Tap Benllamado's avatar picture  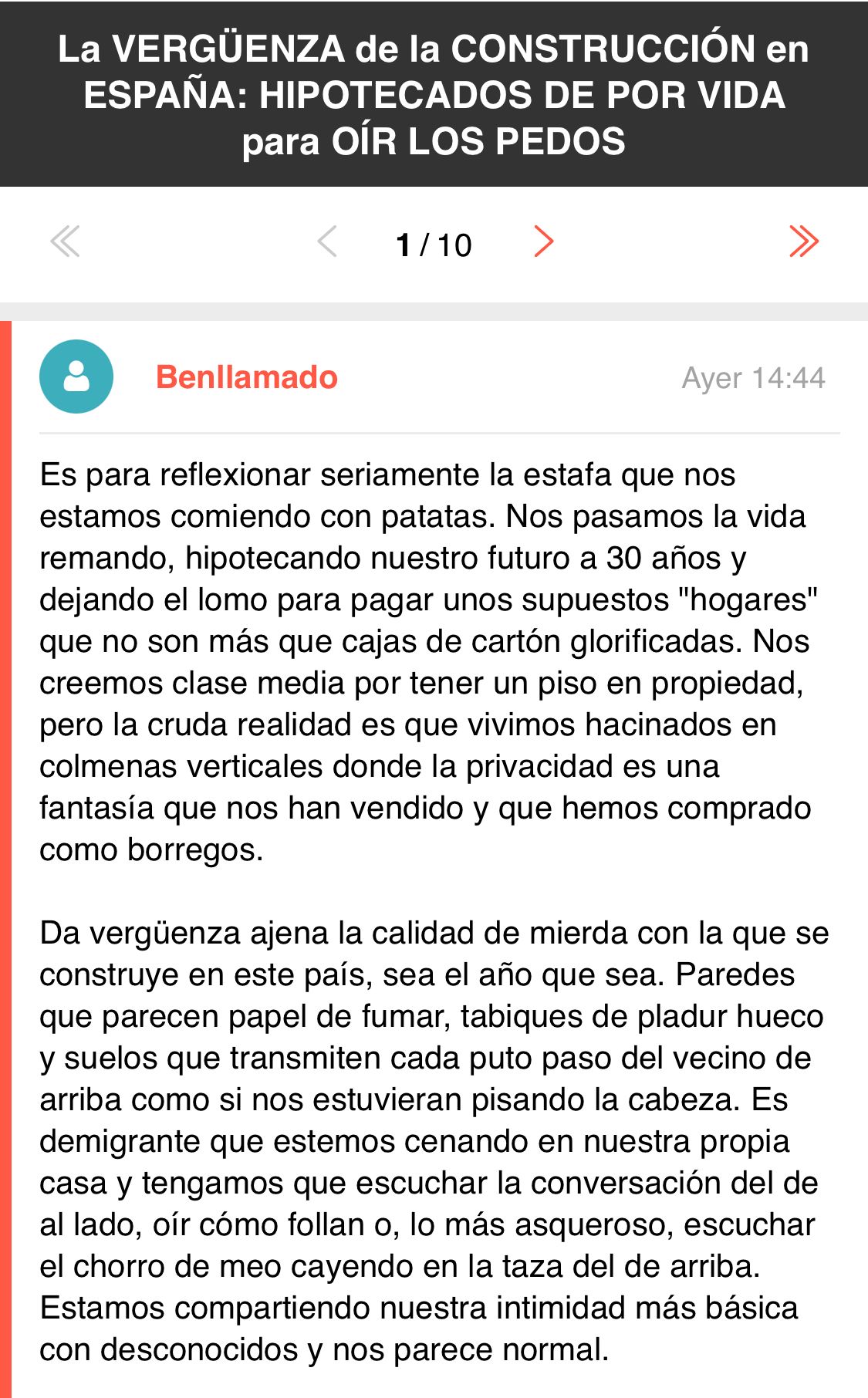tap(76, 377)
